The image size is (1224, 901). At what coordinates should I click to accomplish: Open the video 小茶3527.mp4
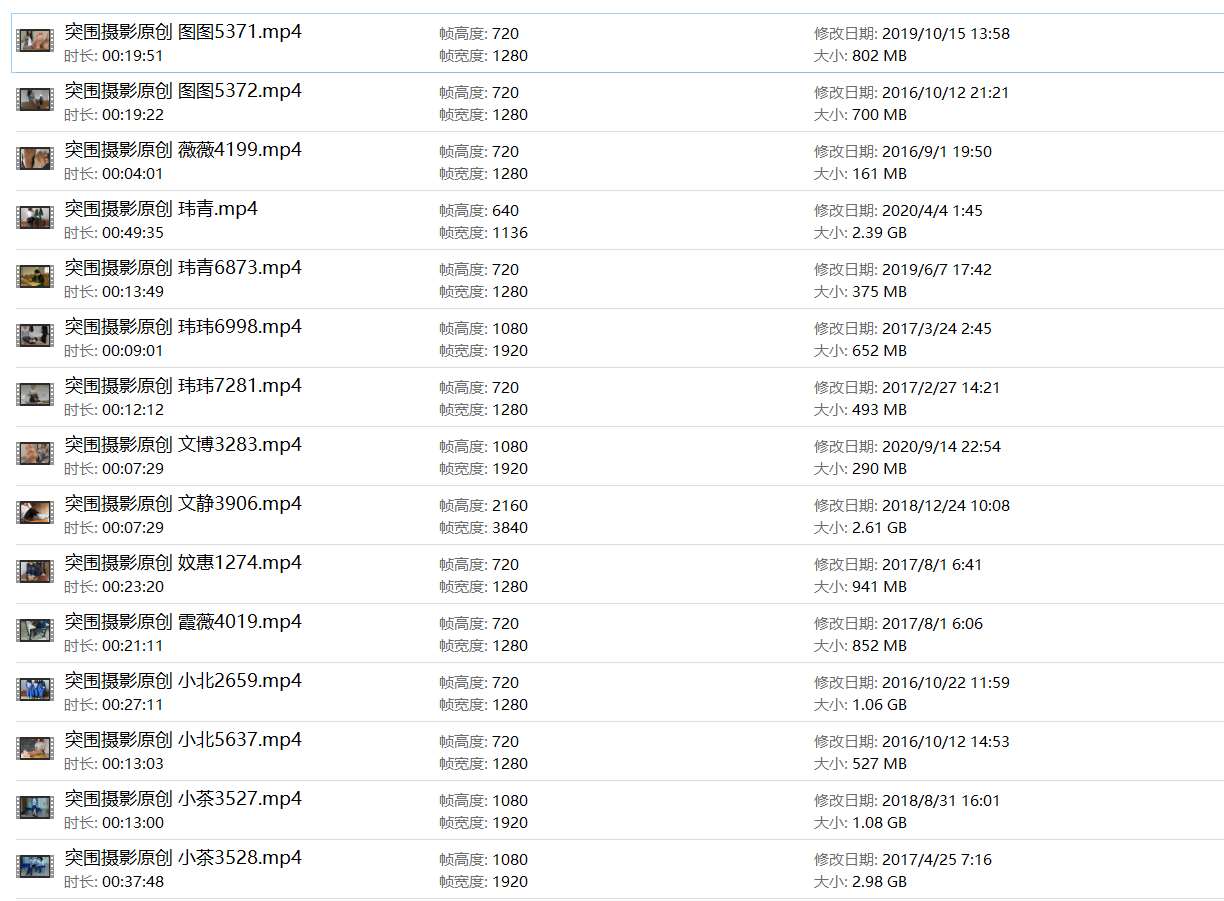pos(183,799)
